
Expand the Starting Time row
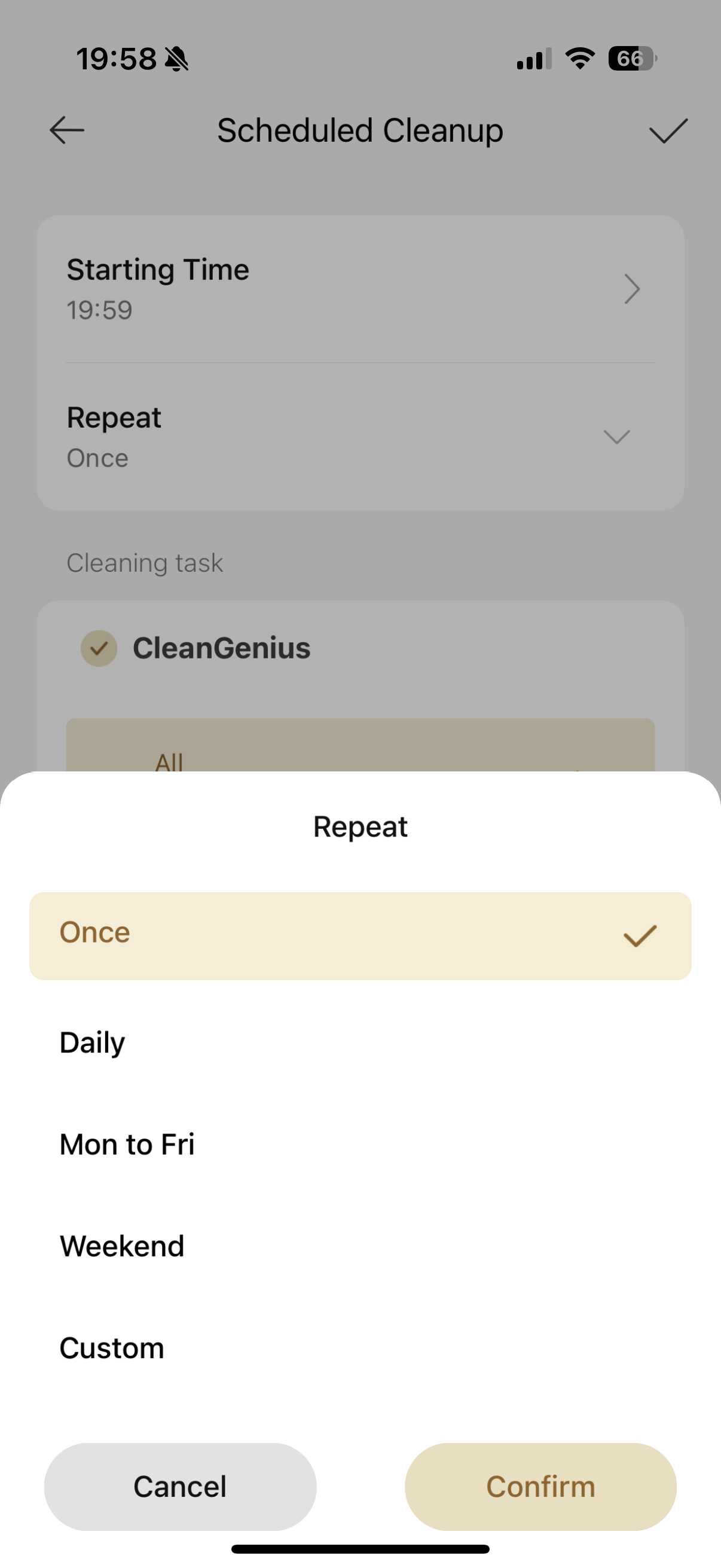pos(360,288)
